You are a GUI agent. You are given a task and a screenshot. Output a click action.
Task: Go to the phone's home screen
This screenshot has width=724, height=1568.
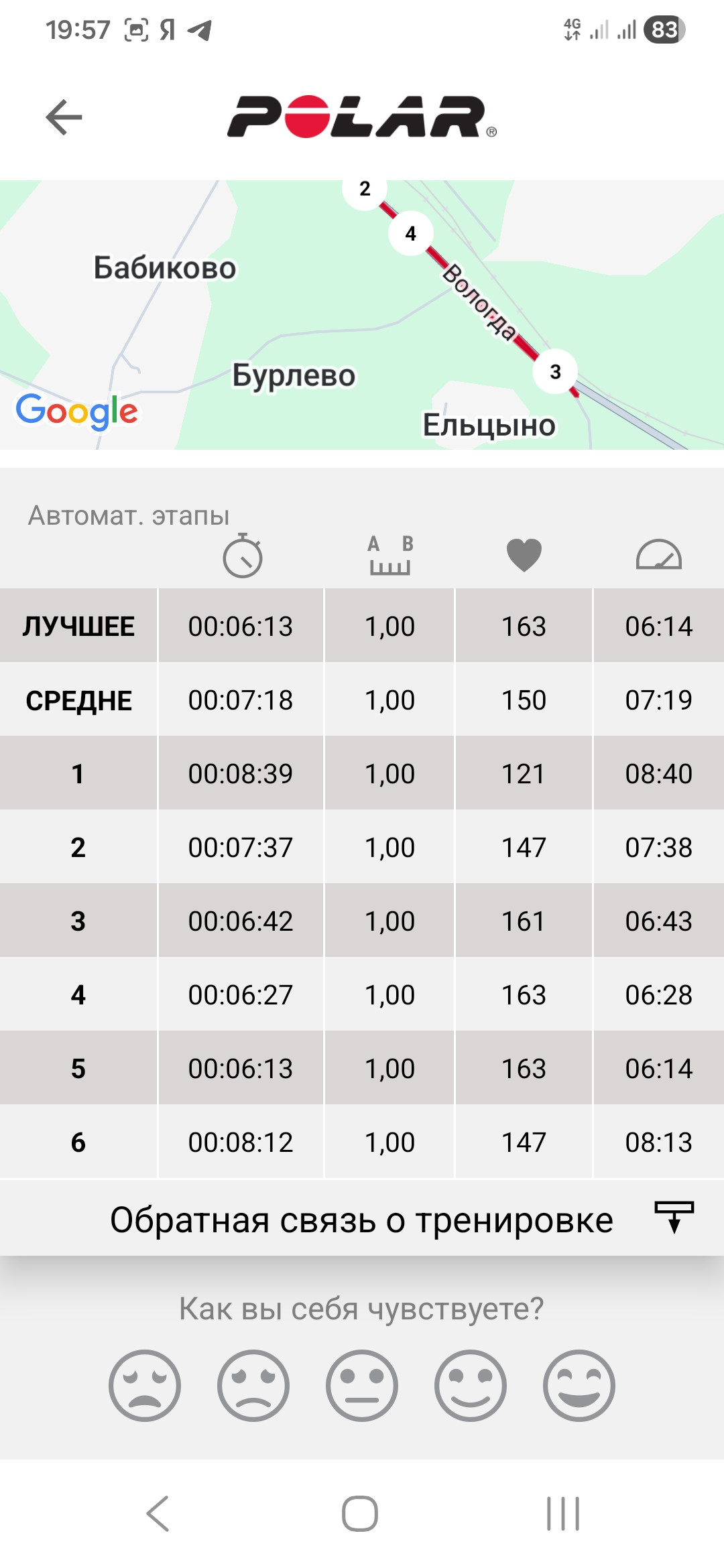(360, 1514)
